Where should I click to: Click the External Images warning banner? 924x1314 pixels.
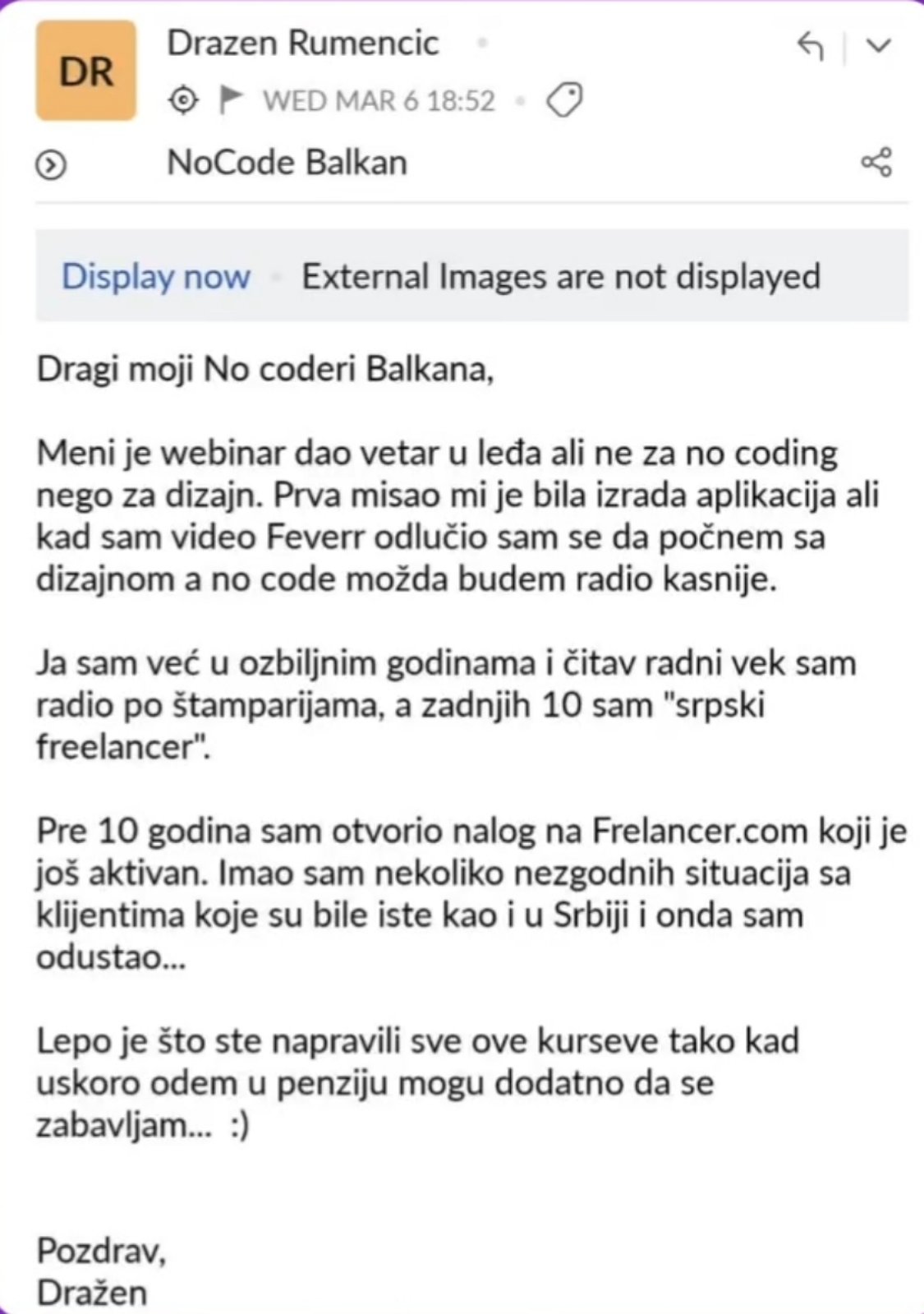(x=561, y=276)
